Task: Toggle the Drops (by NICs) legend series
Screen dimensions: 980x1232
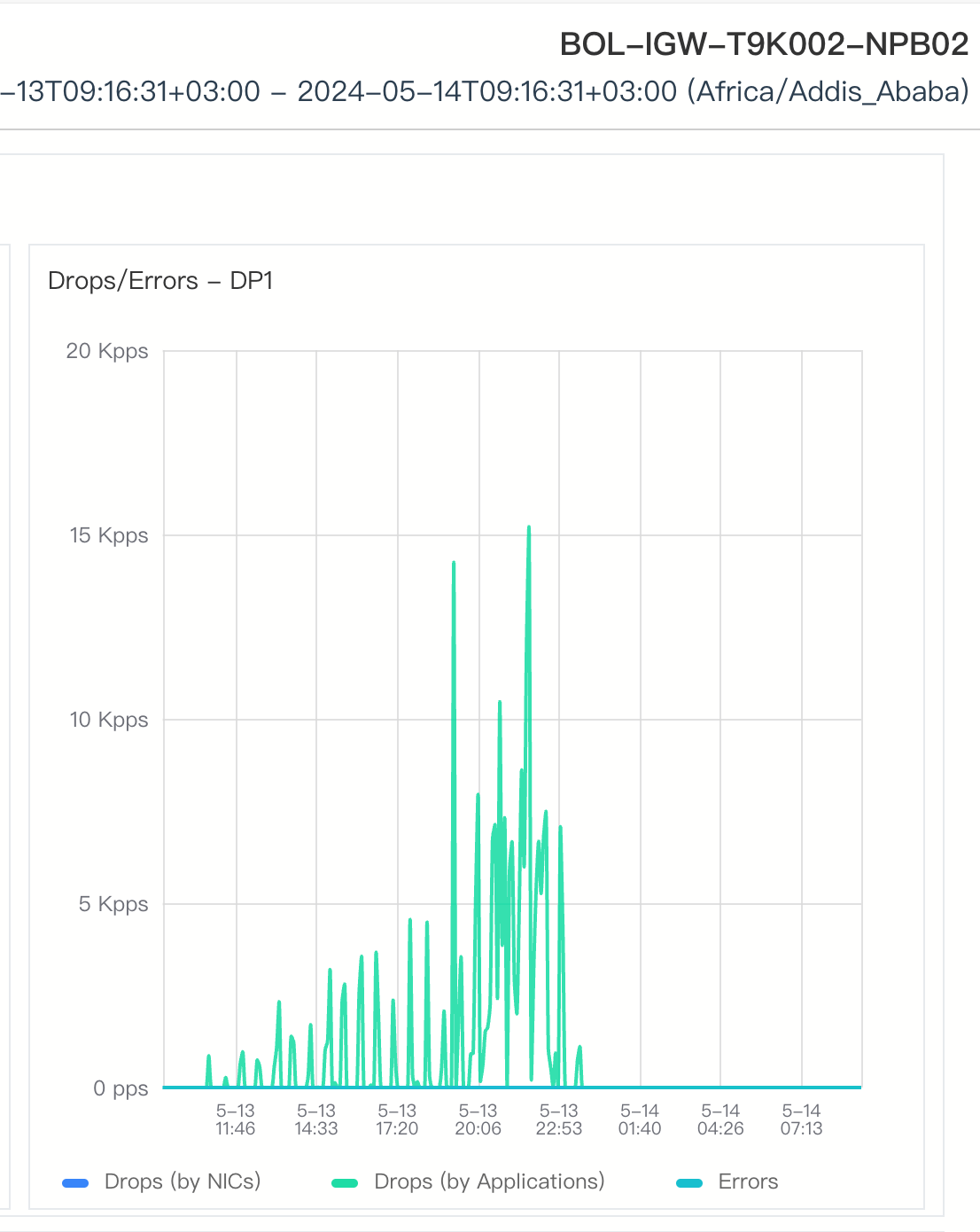Action: (x=182, y=1181)
